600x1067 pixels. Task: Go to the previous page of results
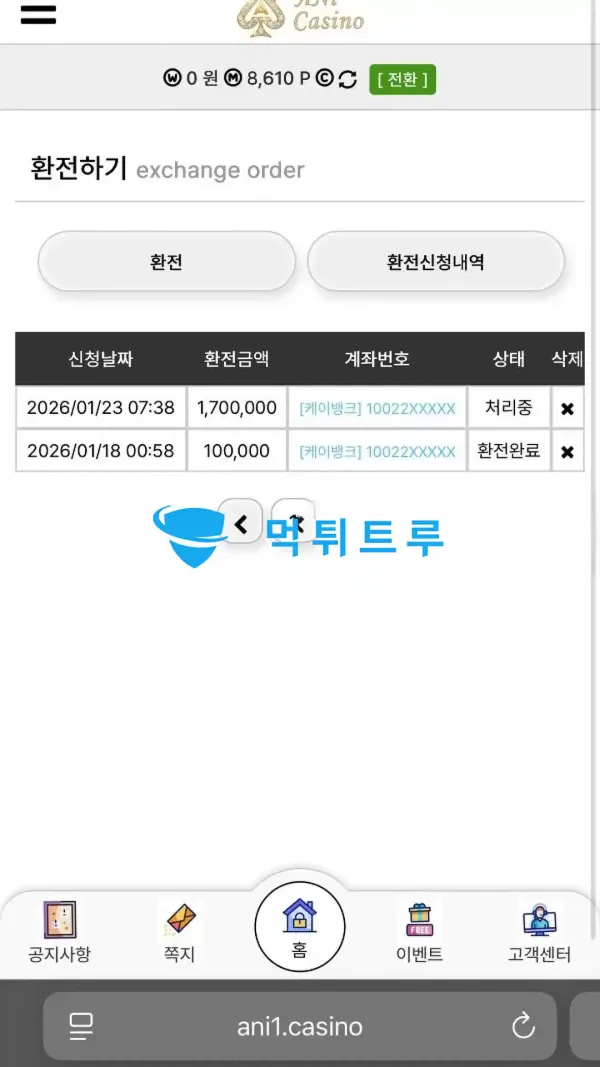[241, 521]
